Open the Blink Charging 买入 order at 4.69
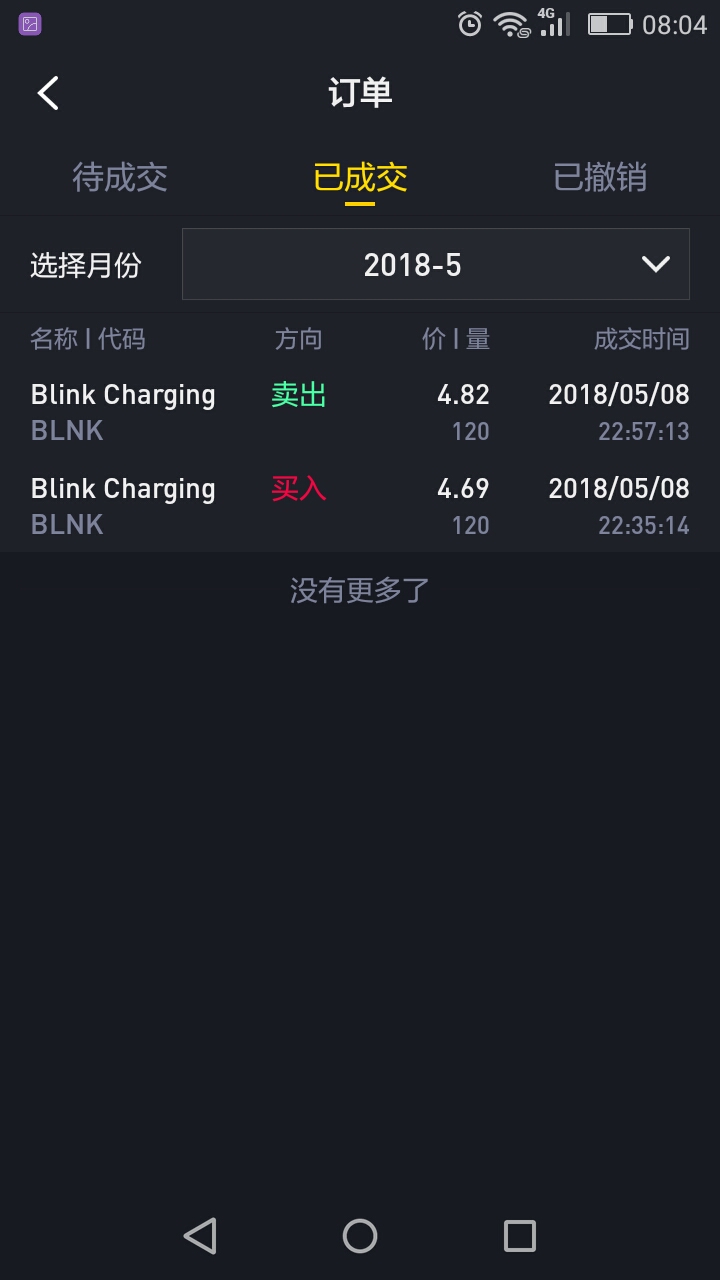This screenshot has width=720, height=1280. pos(360,505)
